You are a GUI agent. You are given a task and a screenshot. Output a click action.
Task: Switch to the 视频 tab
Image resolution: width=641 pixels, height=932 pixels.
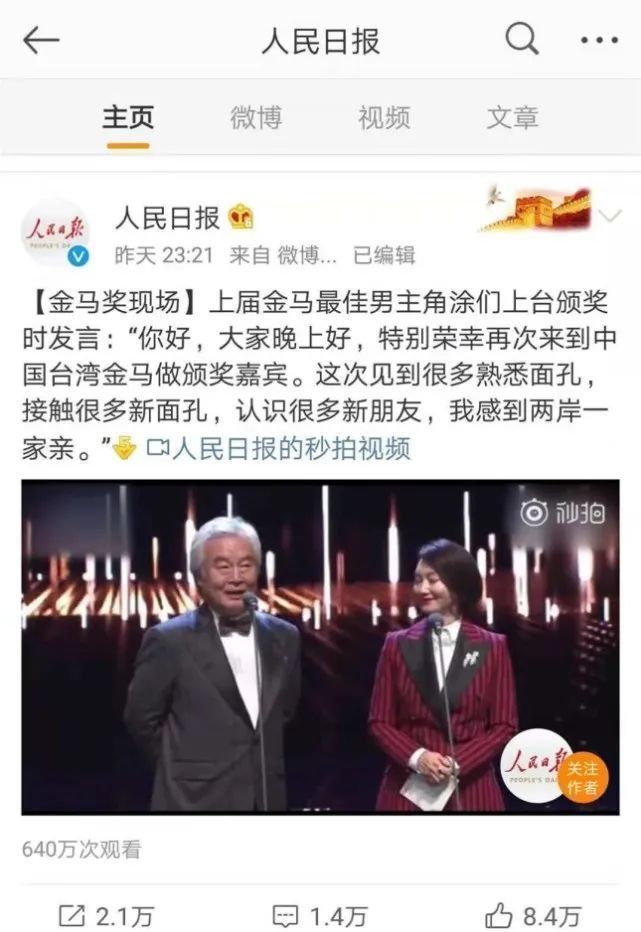pos(384,118)
